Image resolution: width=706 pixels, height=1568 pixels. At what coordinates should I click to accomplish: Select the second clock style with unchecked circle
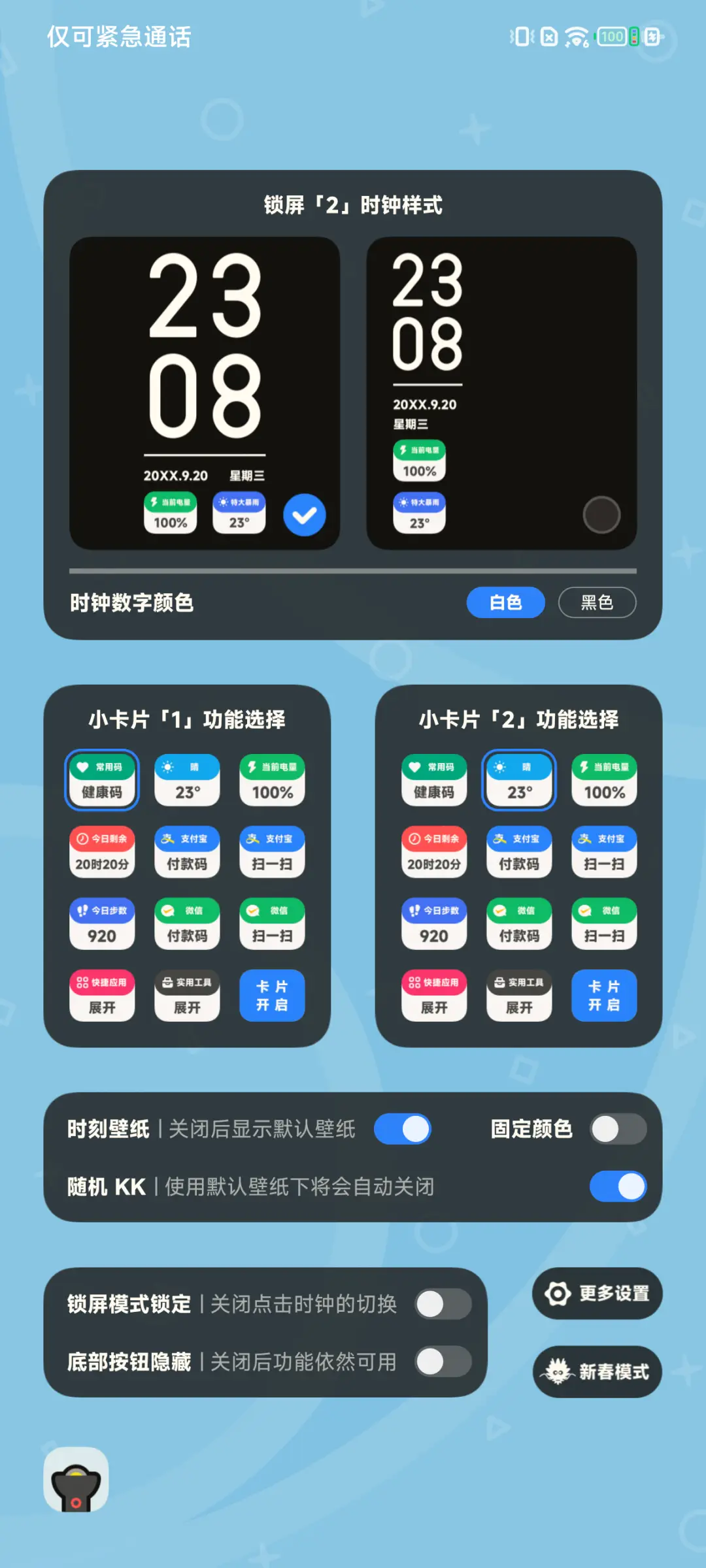(601, 515)
